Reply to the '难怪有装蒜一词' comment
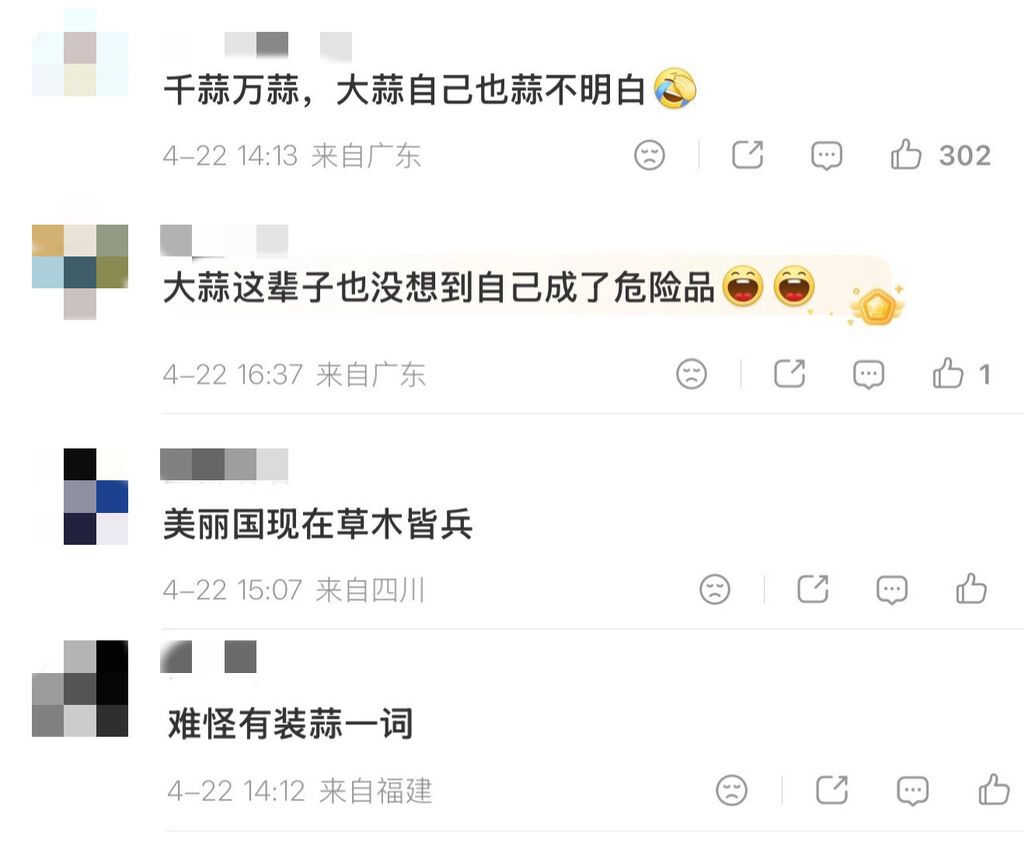Screen dimensions: 1024x851 coord(912,791)
